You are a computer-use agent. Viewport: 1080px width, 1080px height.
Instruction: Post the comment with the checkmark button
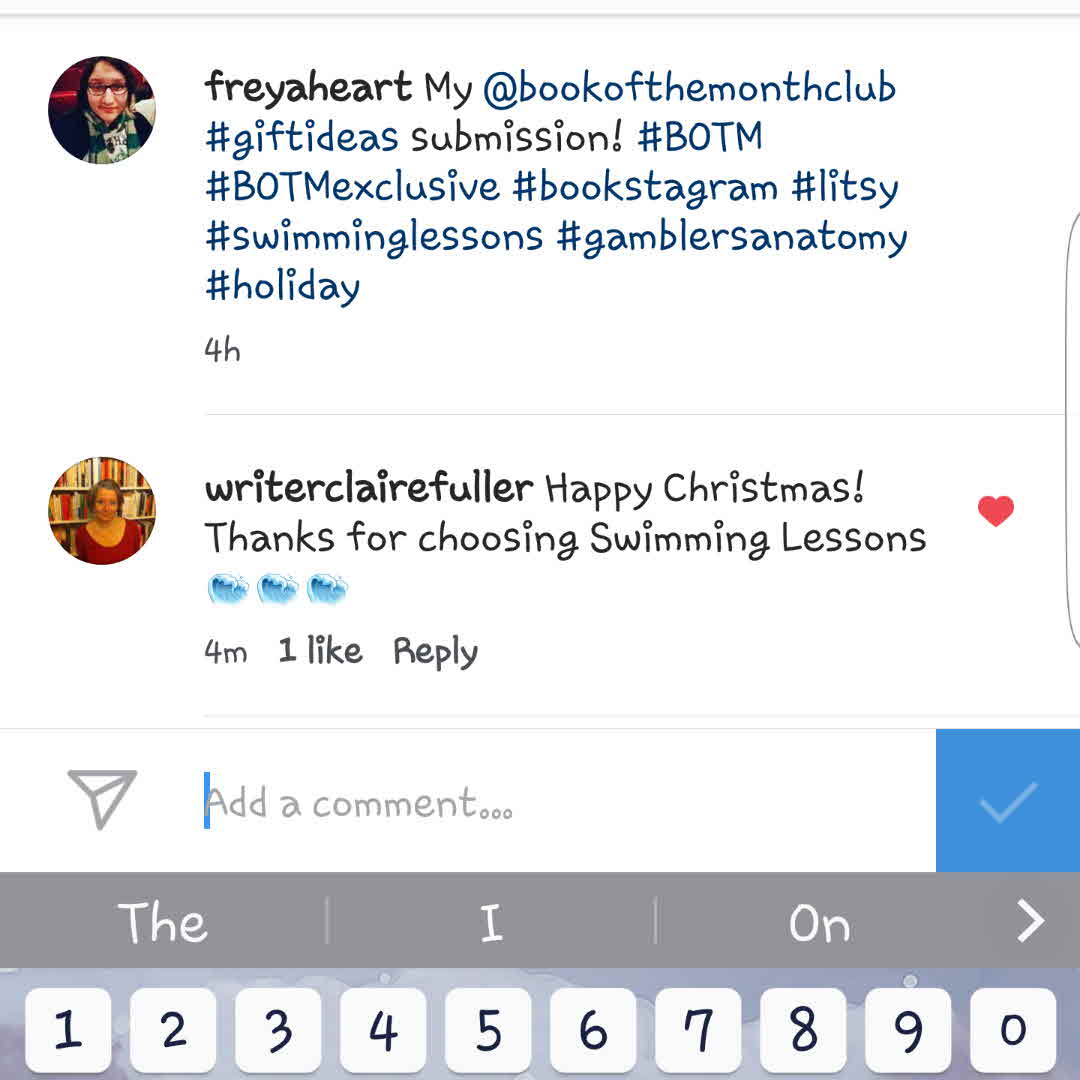(x=1007, y=801)
